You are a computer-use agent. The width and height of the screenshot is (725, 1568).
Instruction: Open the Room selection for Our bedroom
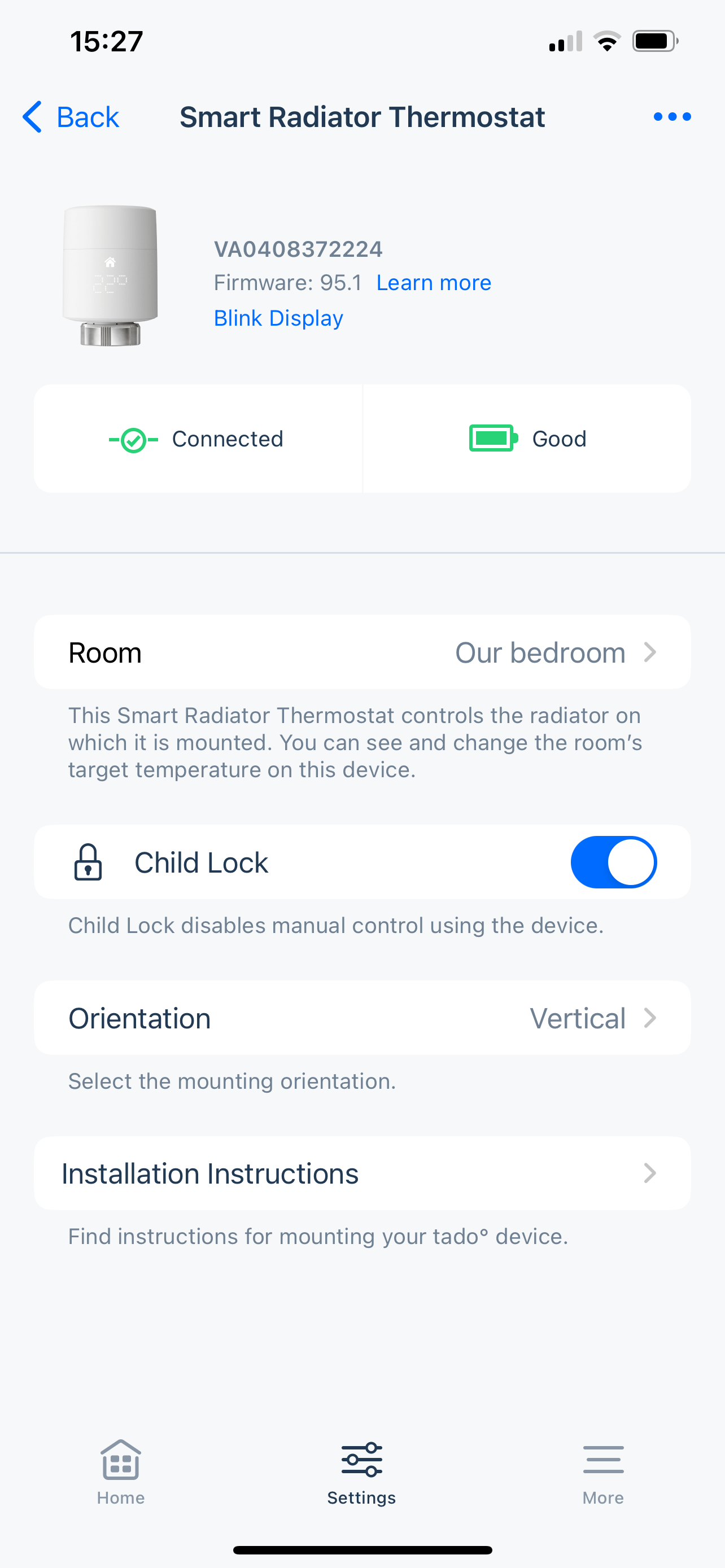pyautogui.click(x=361, y=651)
